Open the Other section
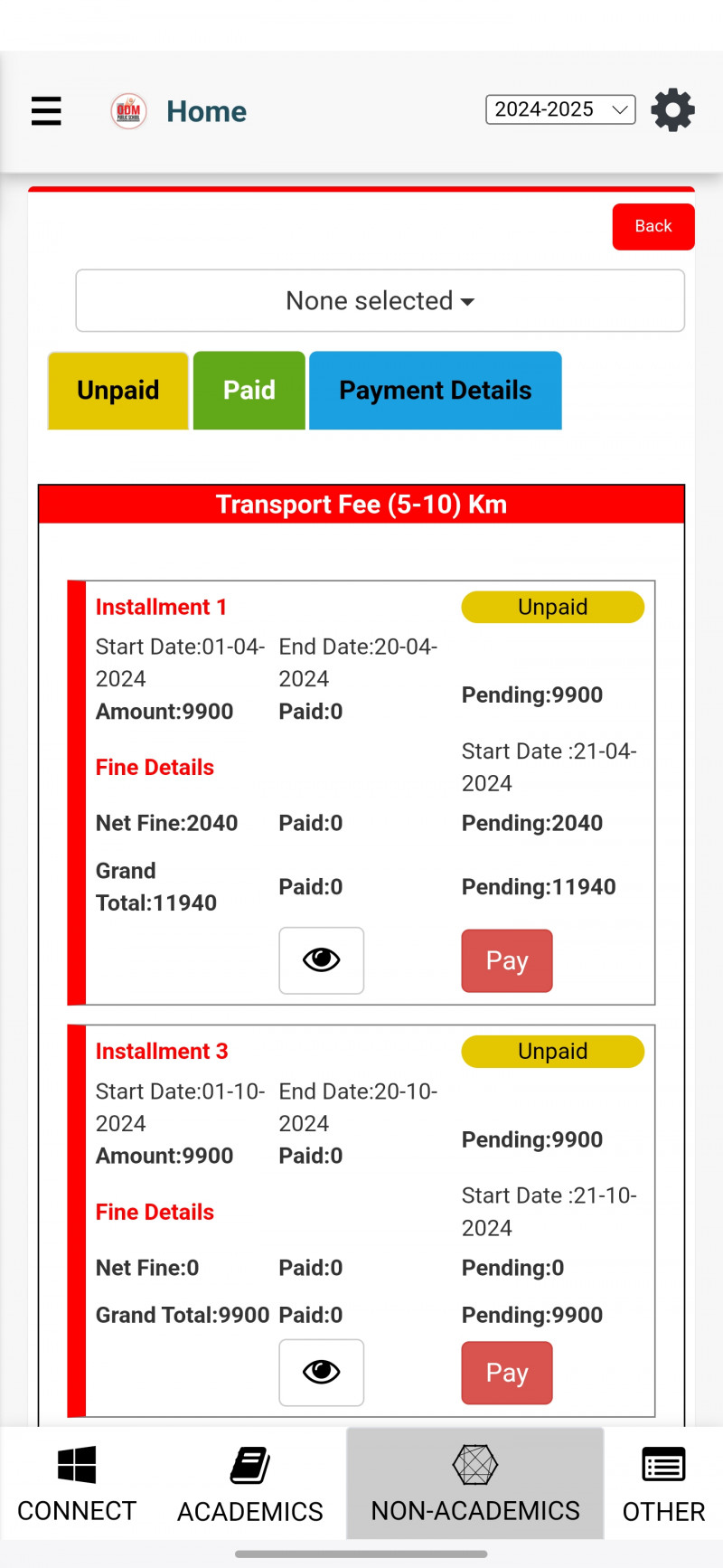723x1568 pixels. (663, 1485)
